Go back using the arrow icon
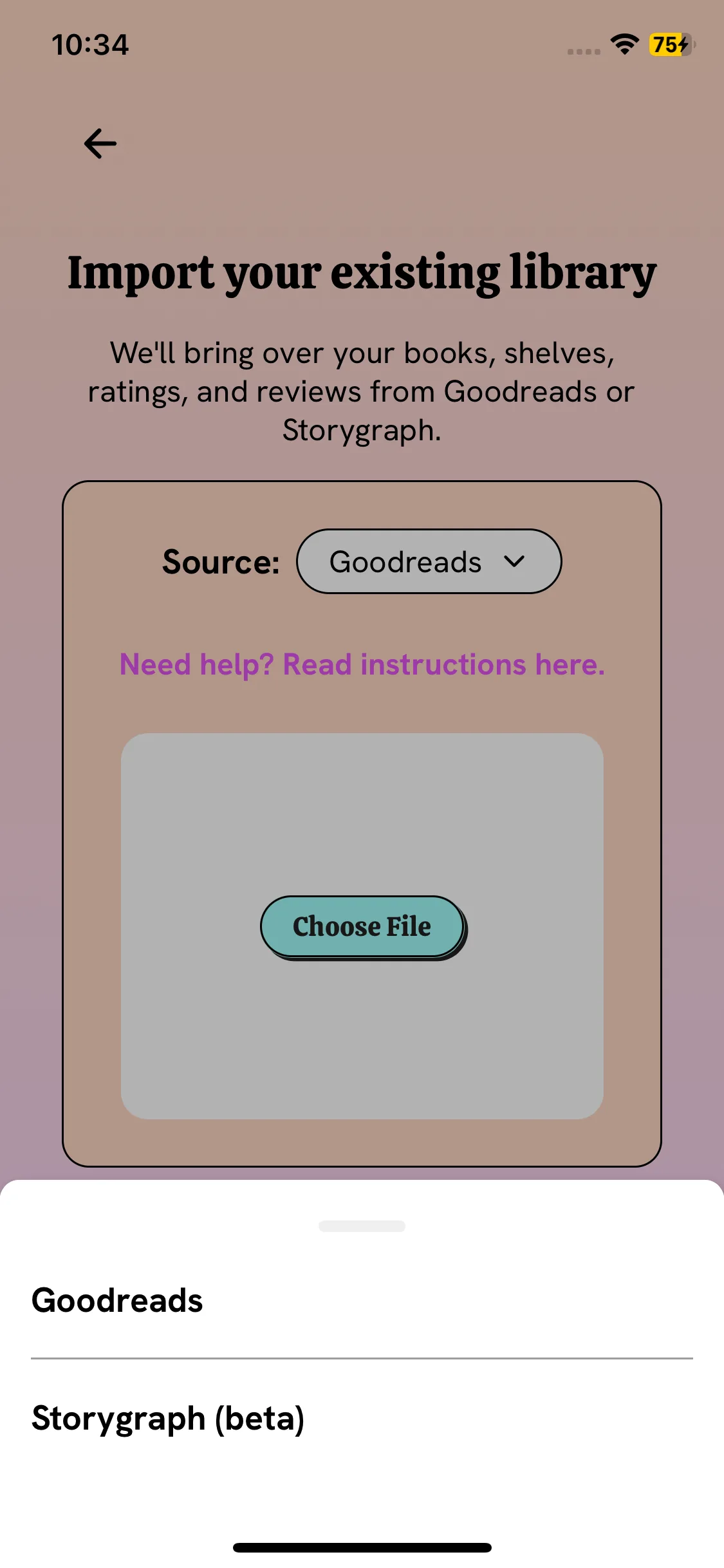 click(x=100, y=144)
